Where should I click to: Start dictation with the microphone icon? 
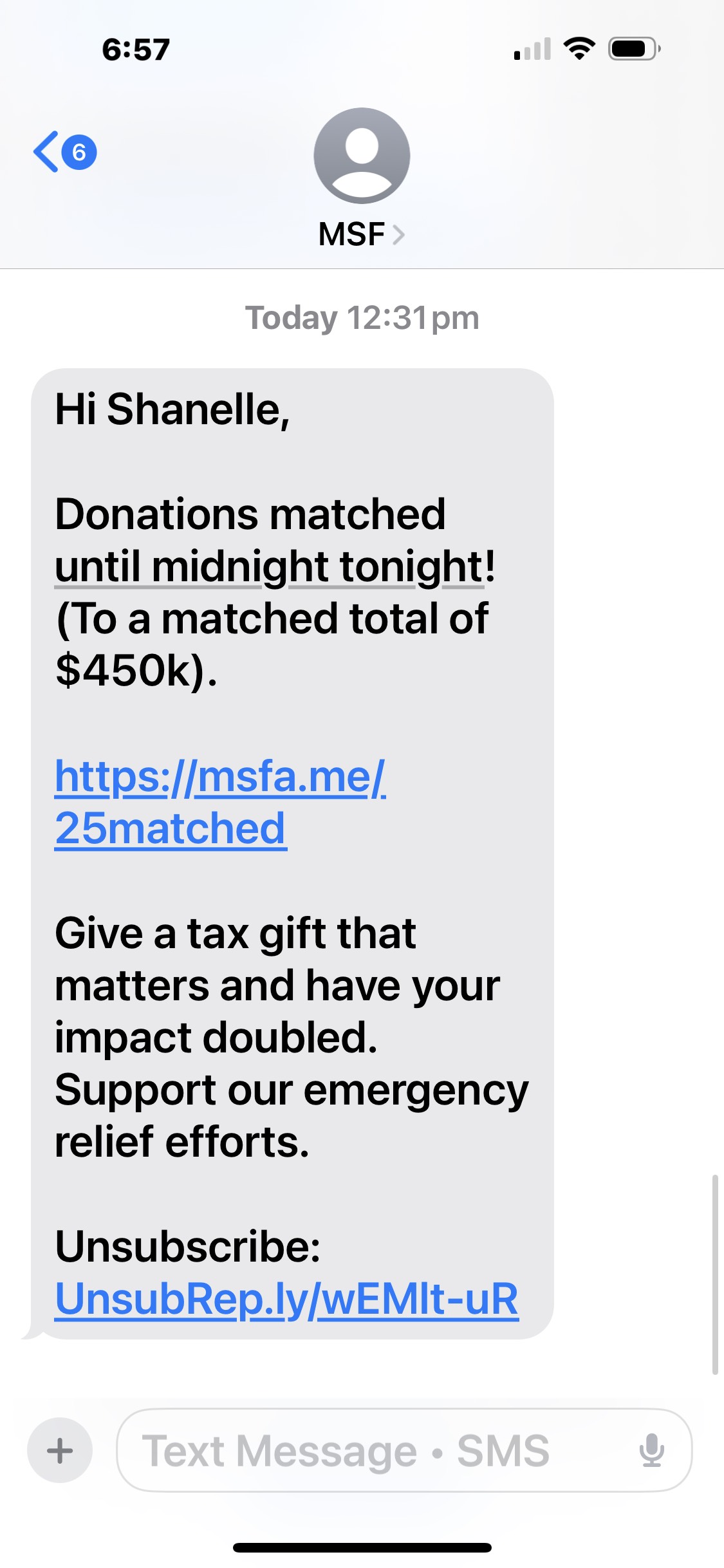click(651, 1450)
